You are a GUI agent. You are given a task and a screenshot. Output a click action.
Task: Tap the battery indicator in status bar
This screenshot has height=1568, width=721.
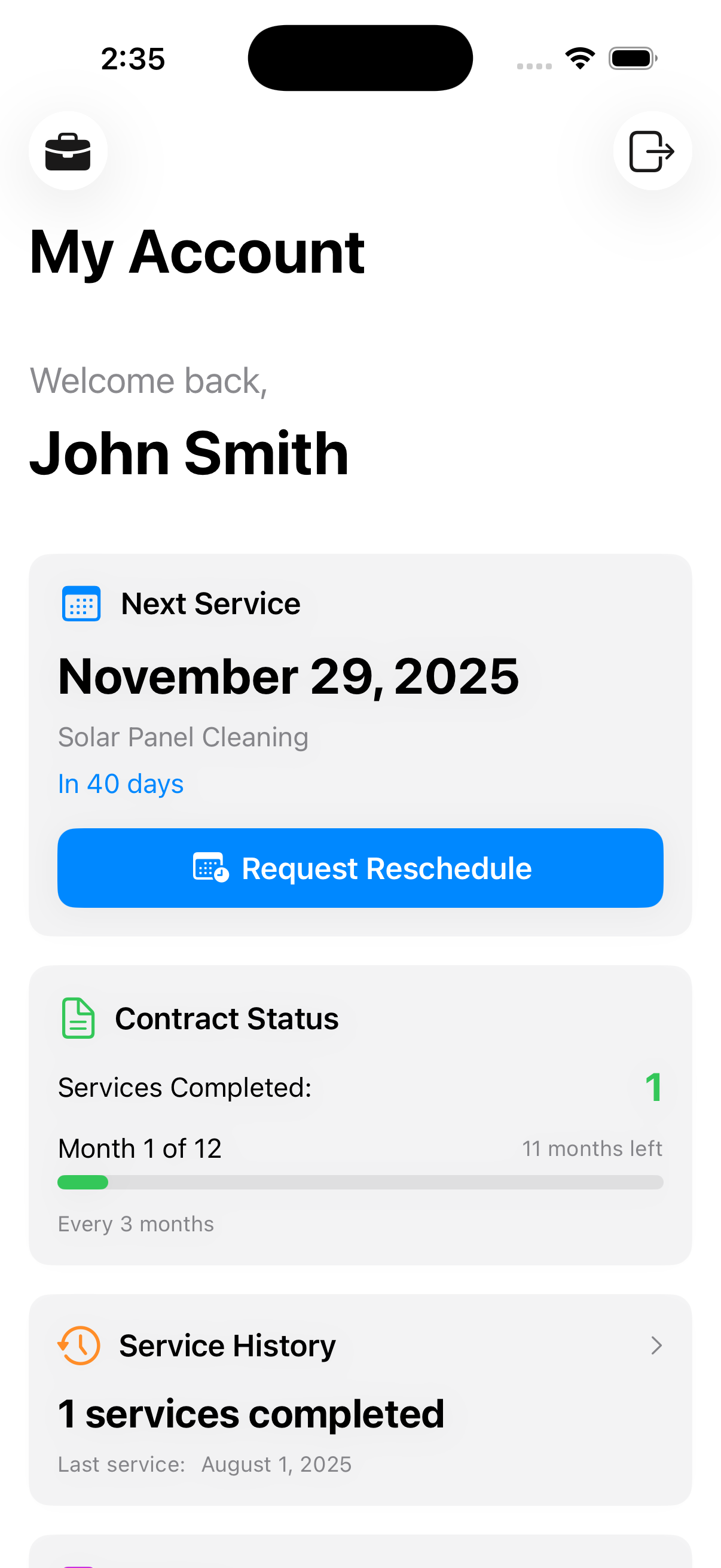click(633, 57)
